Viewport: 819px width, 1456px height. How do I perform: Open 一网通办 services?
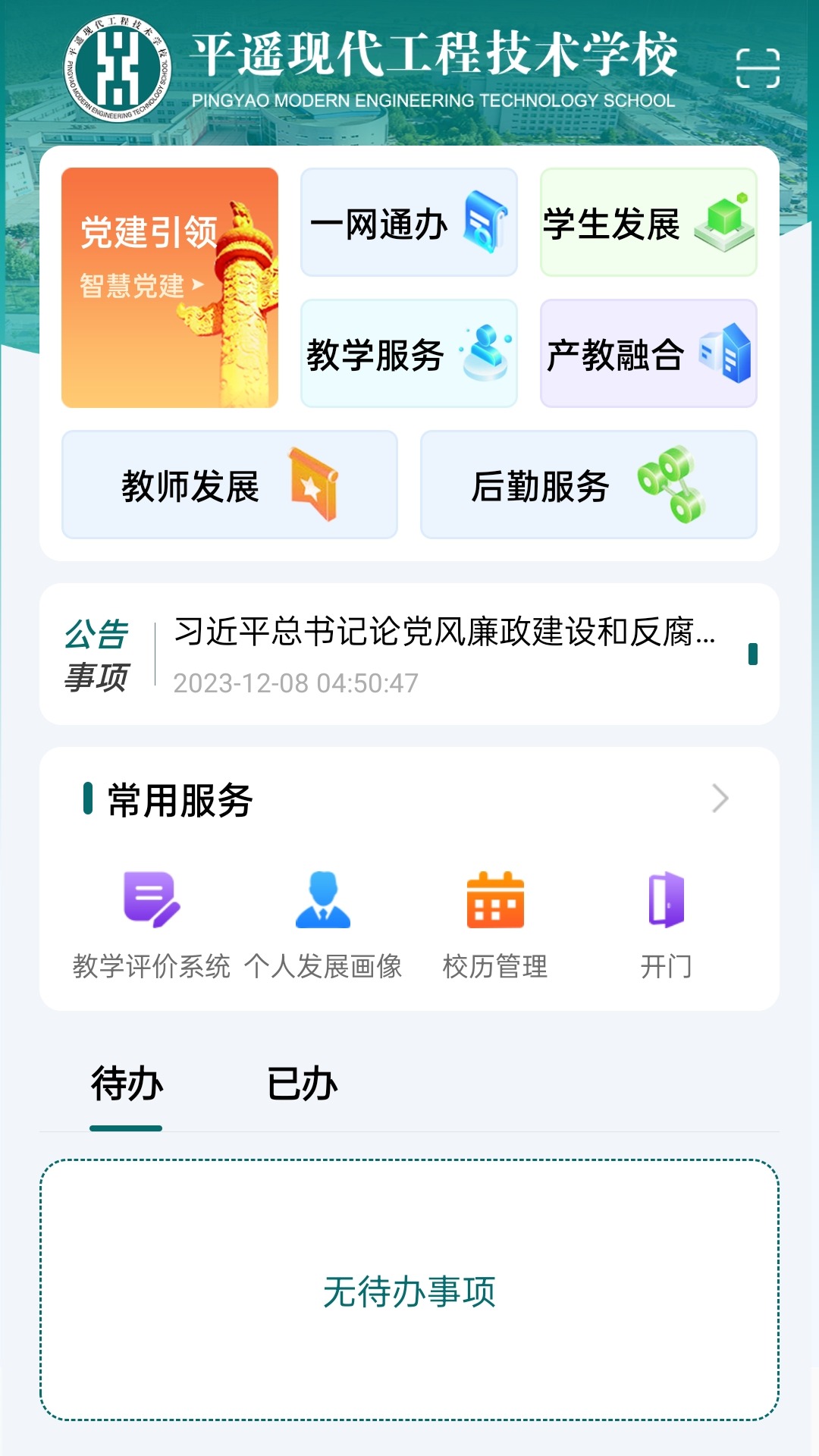[409, 223]
